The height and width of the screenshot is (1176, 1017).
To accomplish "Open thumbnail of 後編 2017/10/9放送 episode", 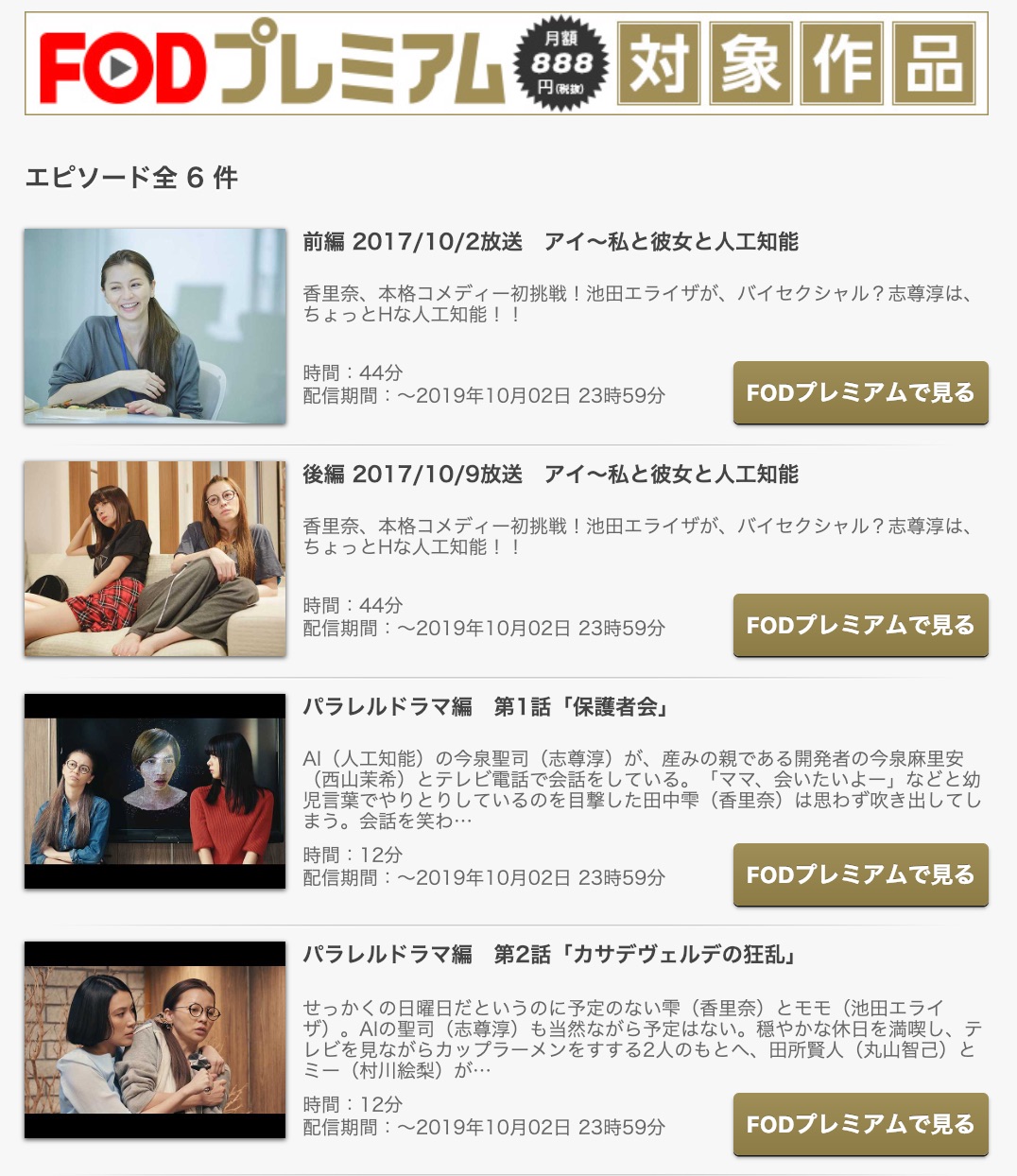I will click(155, 559).
